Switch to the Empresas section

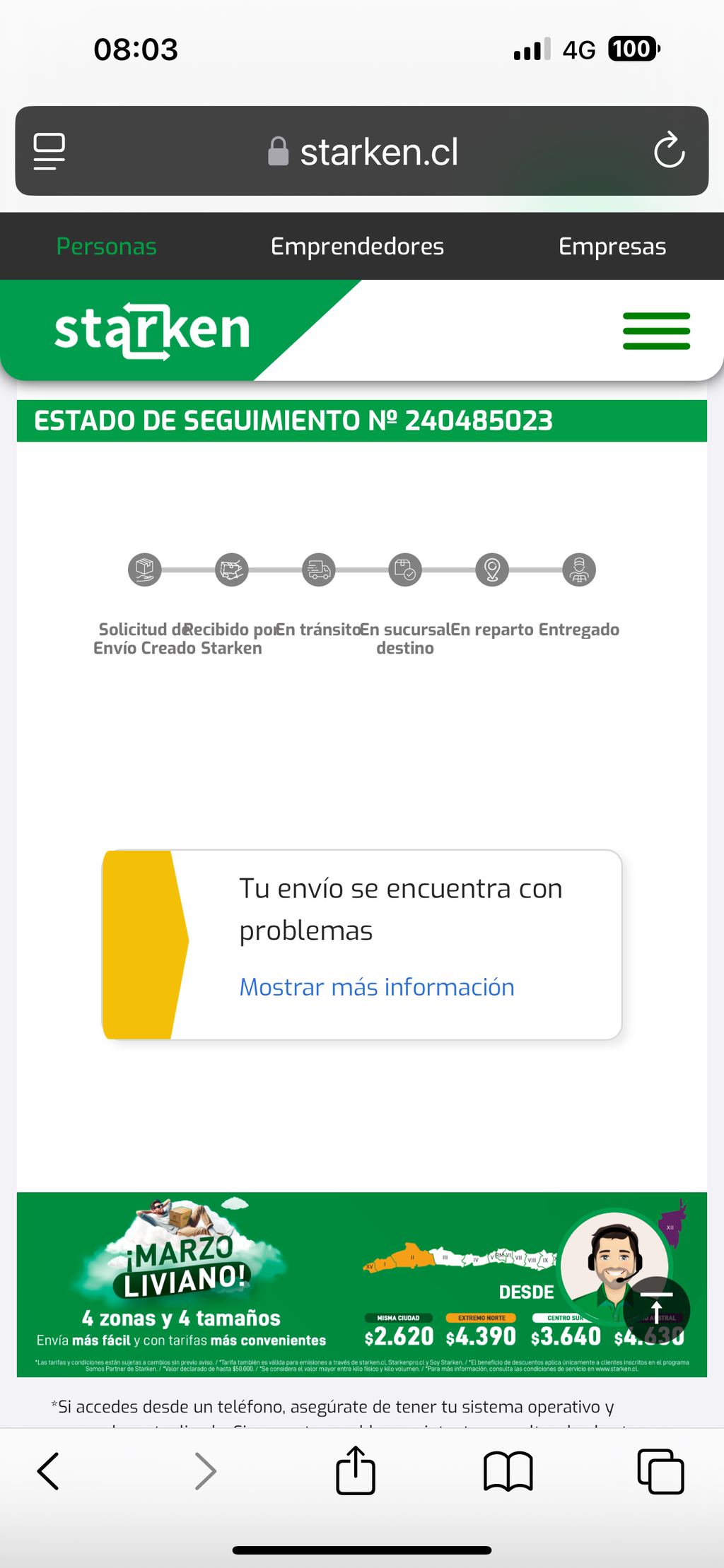612,246
